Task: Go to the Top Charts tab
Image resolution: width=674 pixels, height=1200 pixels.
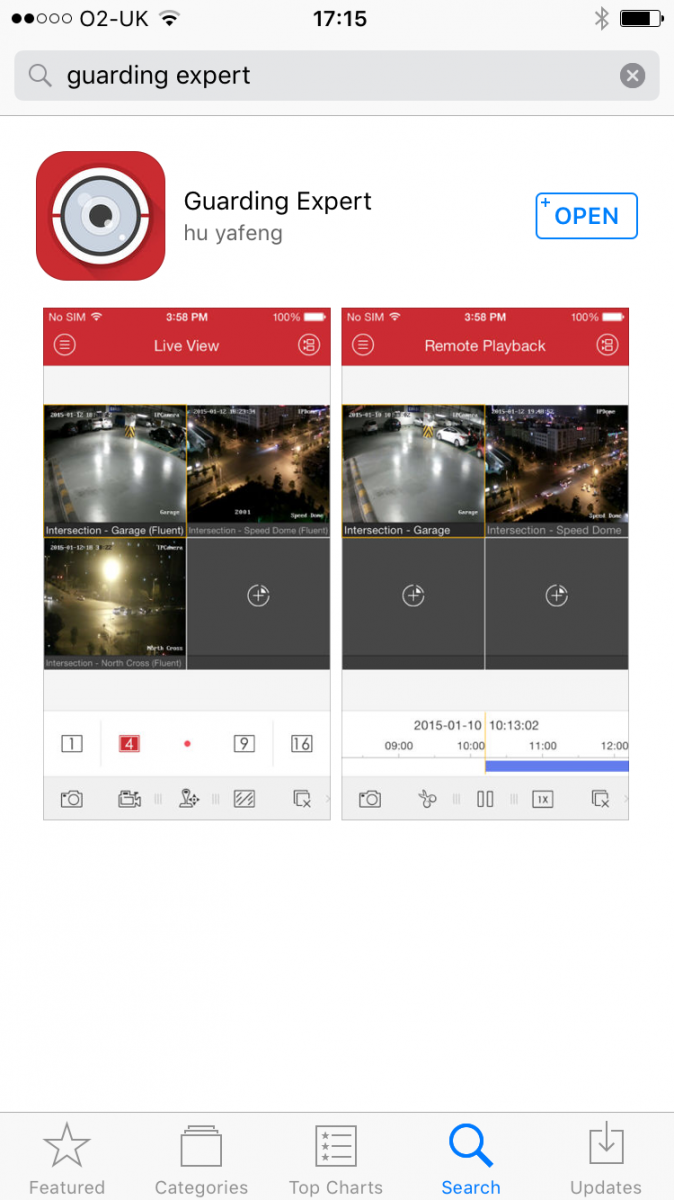Action: pyautogui.click(x=336, y=1158)
